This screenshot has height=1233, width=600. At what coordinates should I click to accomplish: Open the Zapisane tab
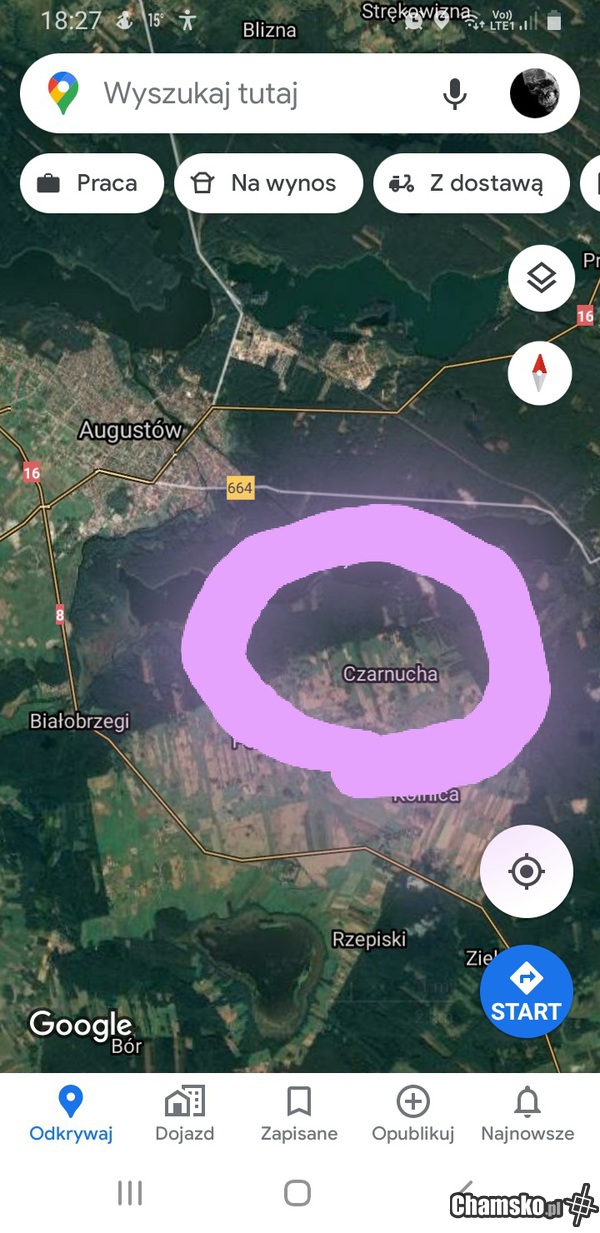coord(299,1114)
